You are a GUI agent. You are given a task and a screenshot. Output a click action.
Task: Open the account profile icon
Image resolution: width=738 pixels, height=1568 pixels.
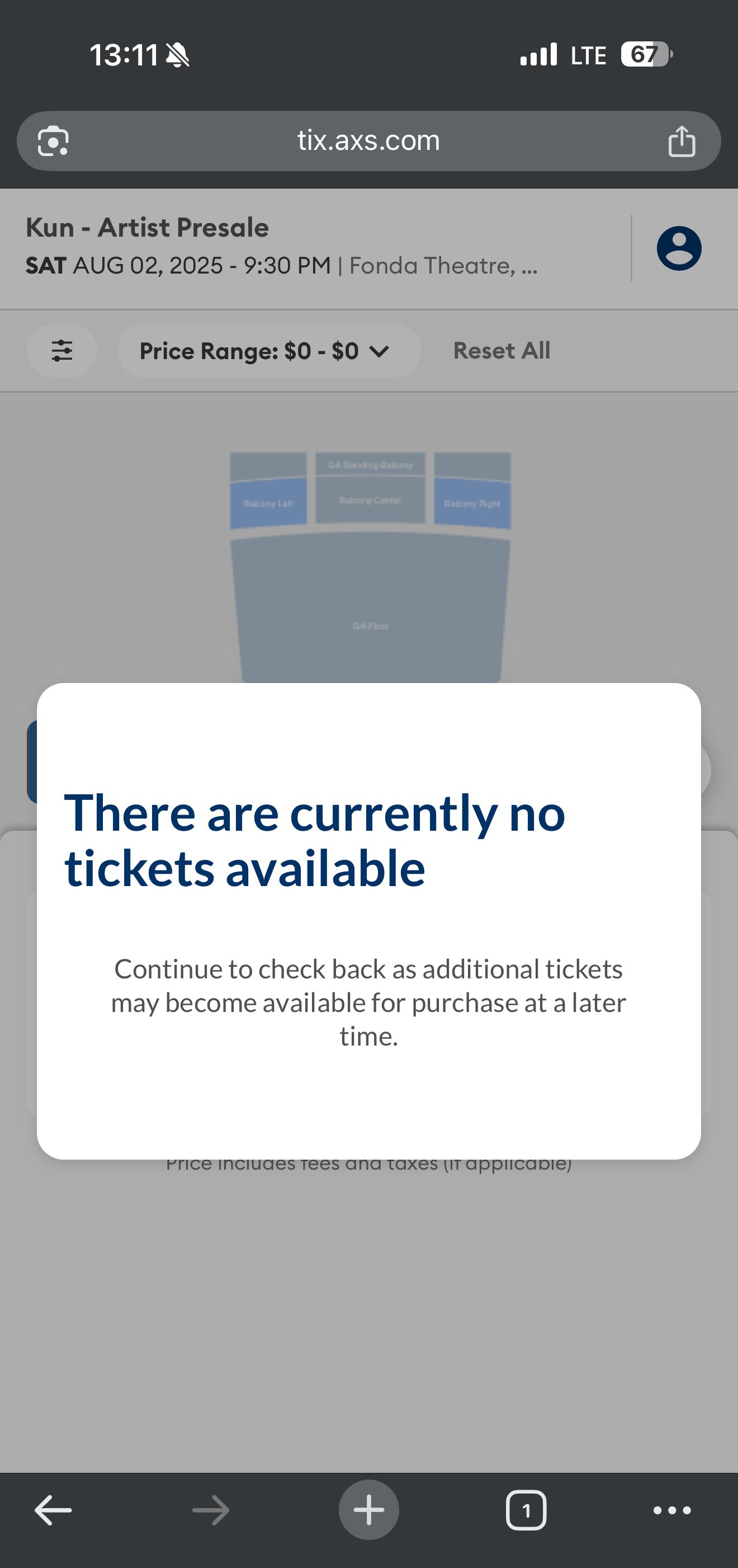(679, 248)
